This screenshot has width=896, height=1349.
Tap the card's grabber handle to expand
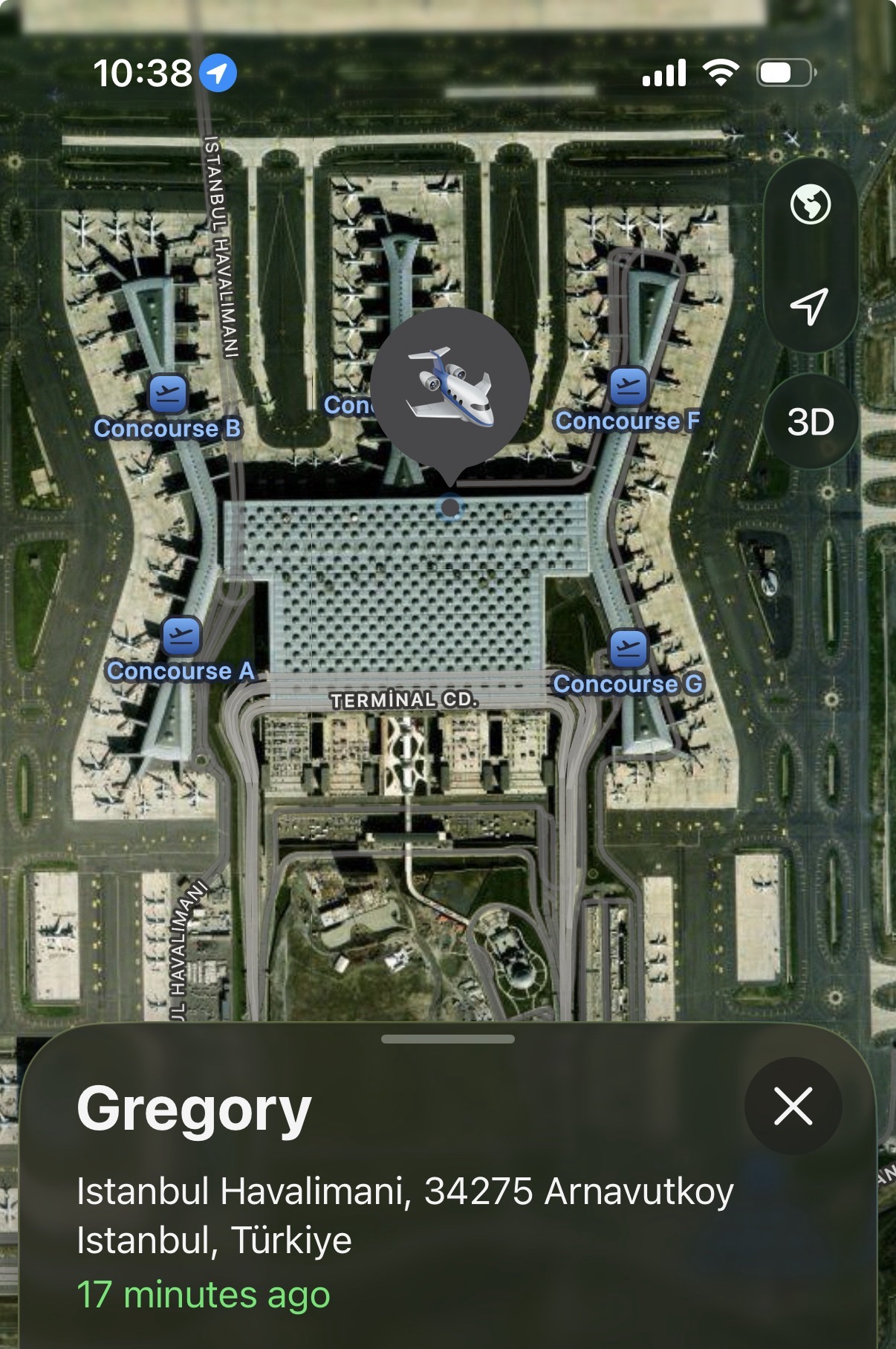tap(448, 1039)
